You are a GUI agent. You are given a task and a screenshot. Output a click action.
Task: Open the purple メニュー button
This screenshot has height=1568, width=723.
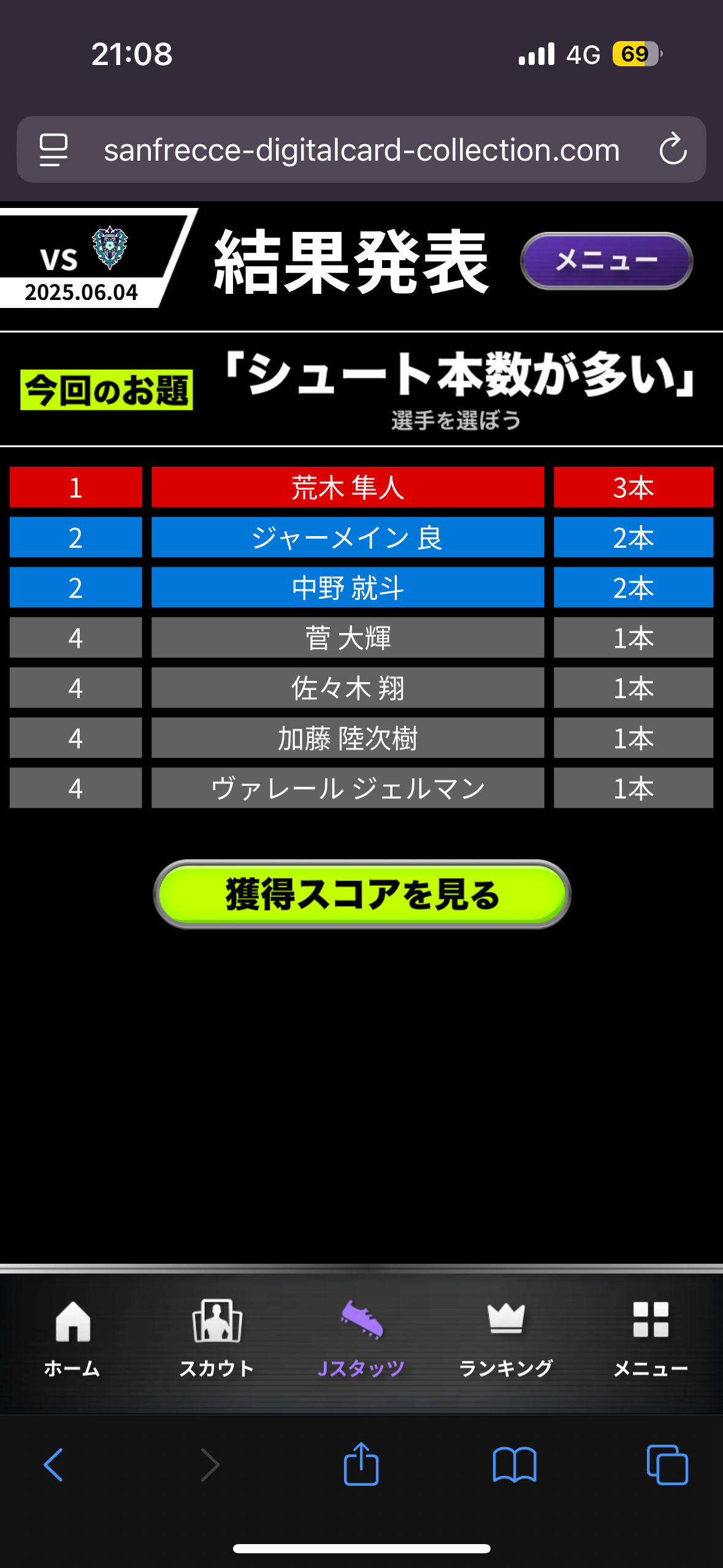(606, 261)
